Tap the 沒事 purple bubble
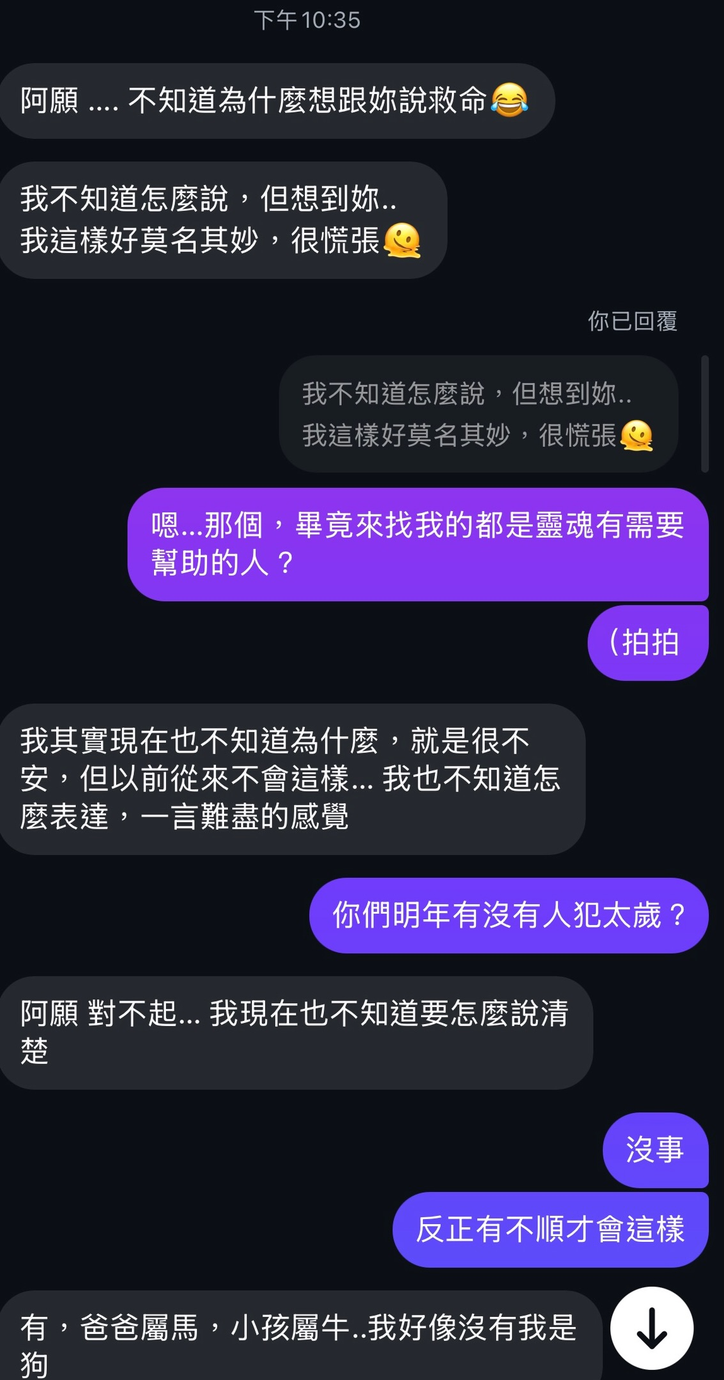Image resolution: width=724 pixels, height=1380 pixels. tap(655, 1150)
